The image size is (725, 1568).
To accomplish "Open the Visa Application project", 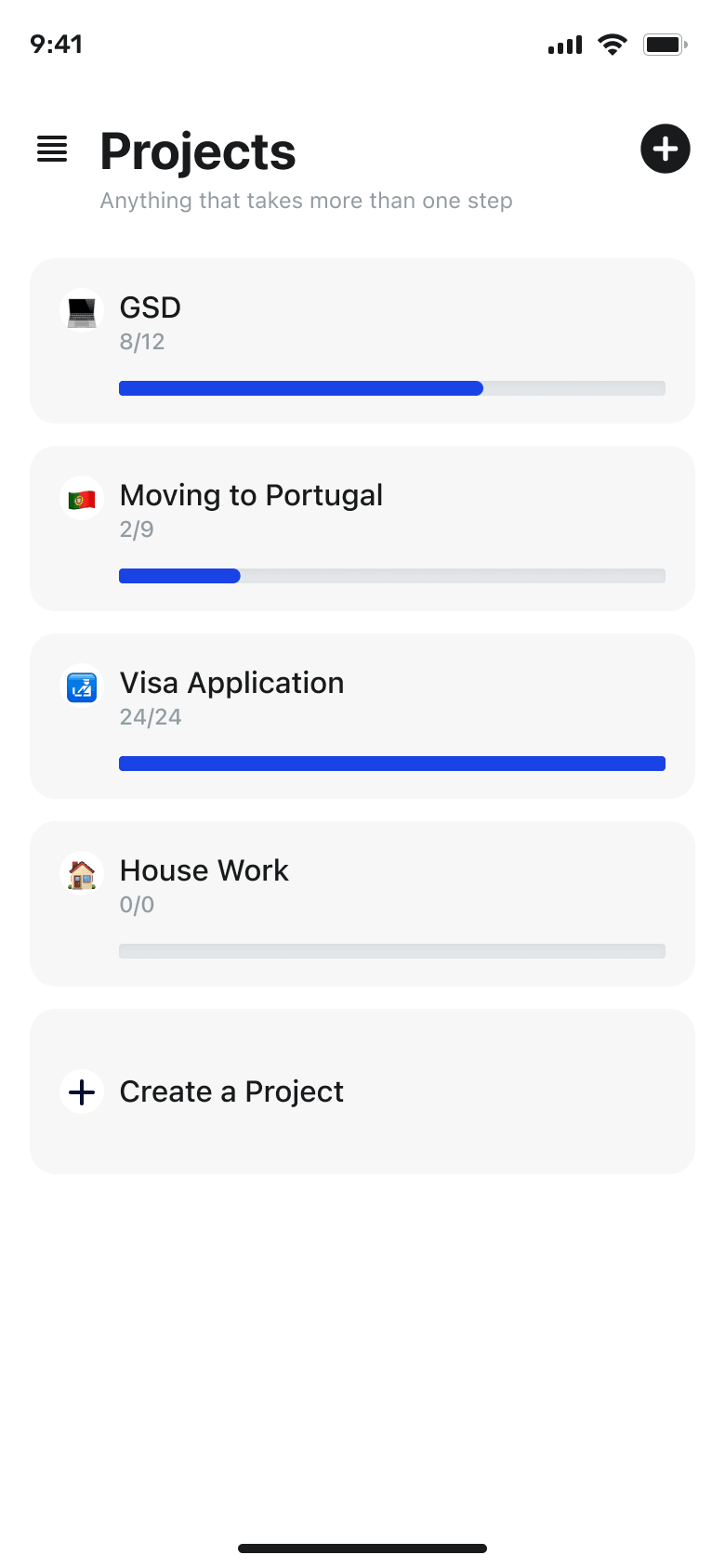I will click(362, 715).
